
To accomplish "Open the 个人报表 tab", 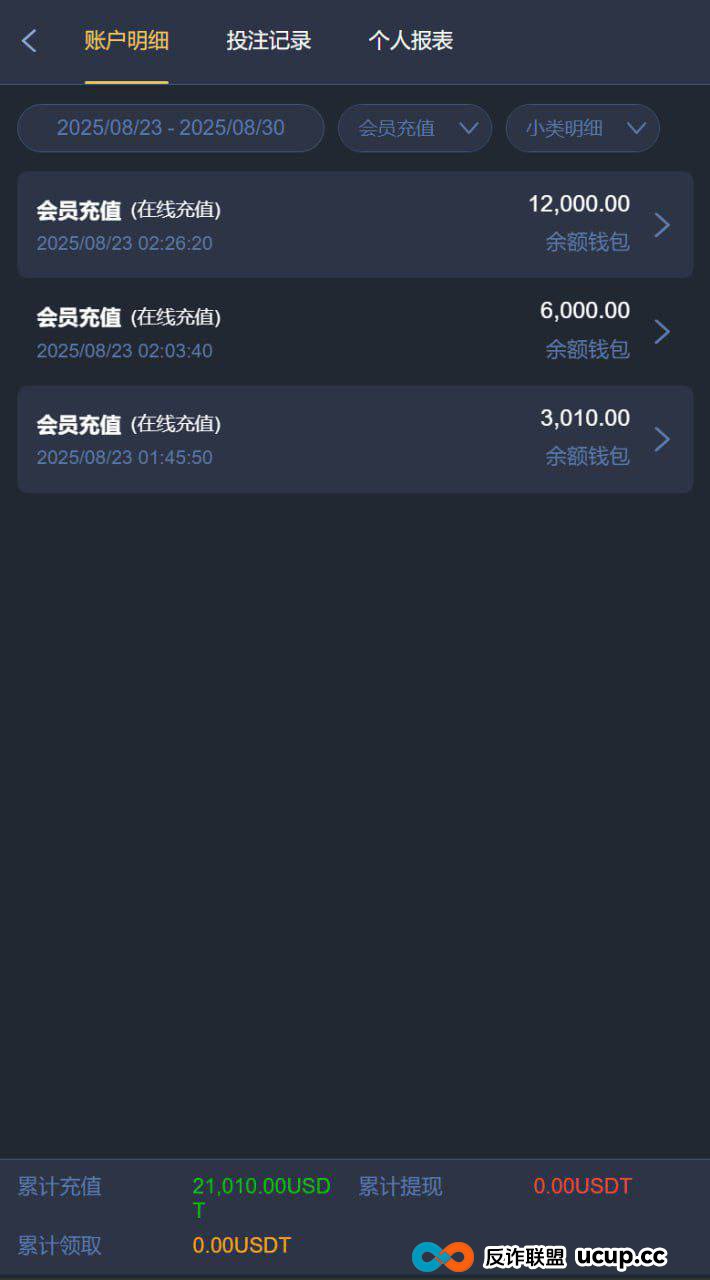I will [410, 41].
